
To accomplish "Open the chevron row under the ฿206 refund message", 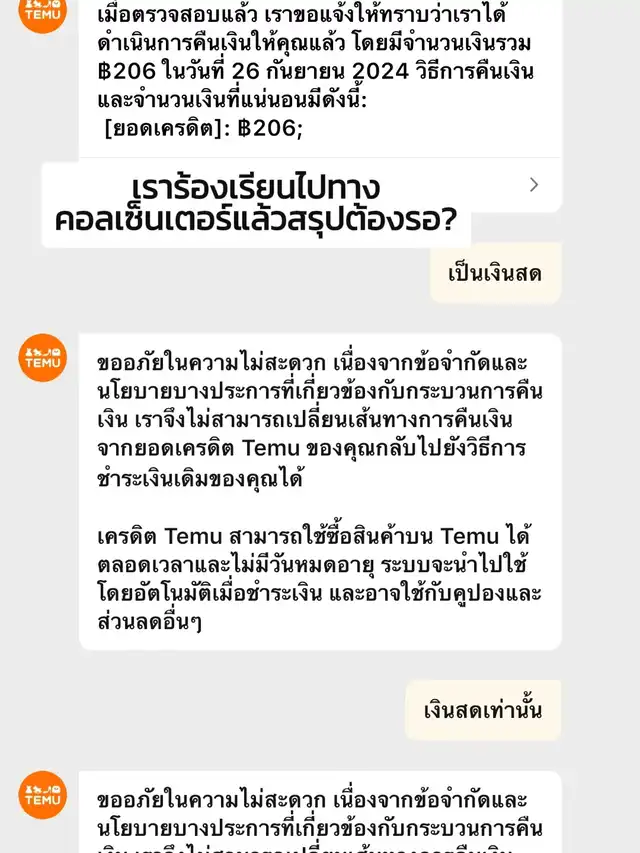I will (x=533, y=185).
